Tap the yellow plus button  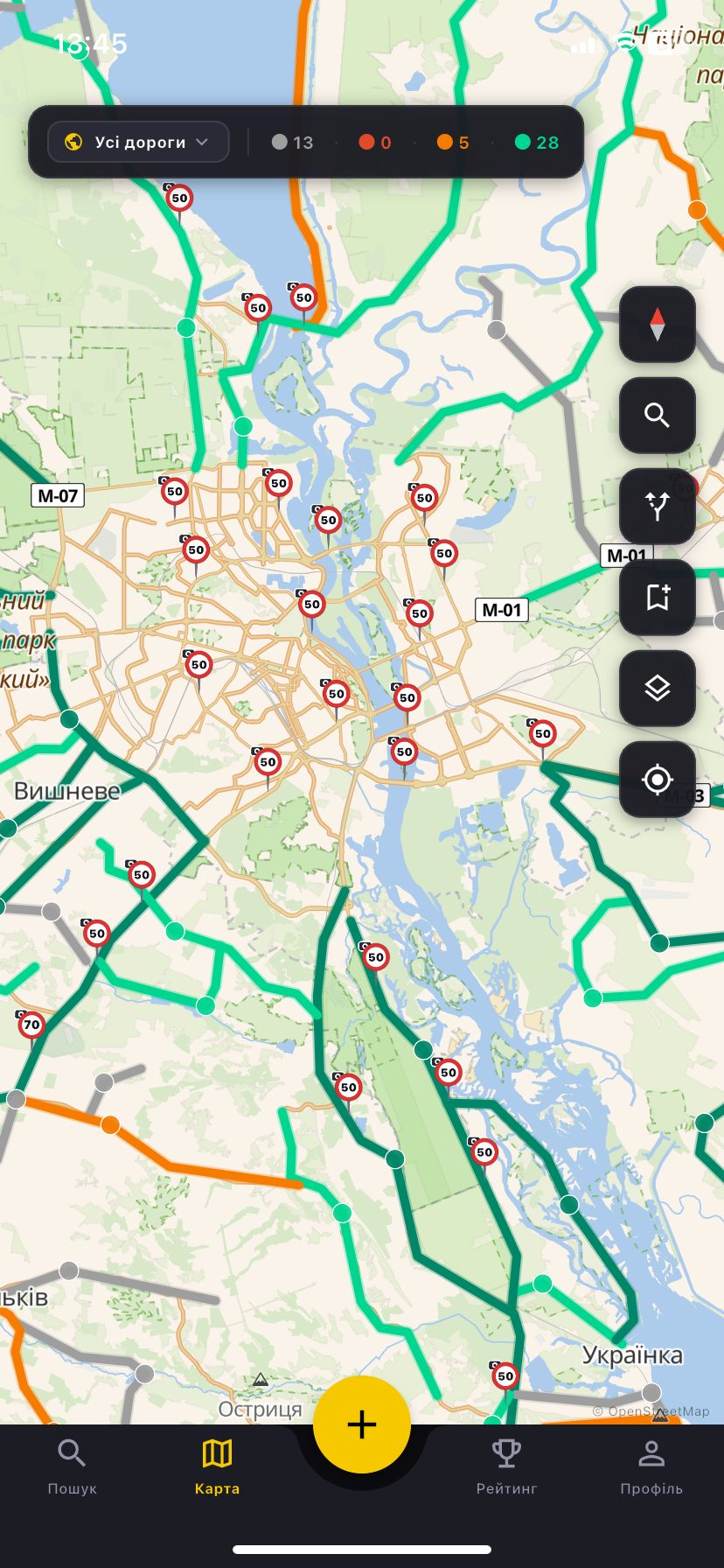[362, 1424]
